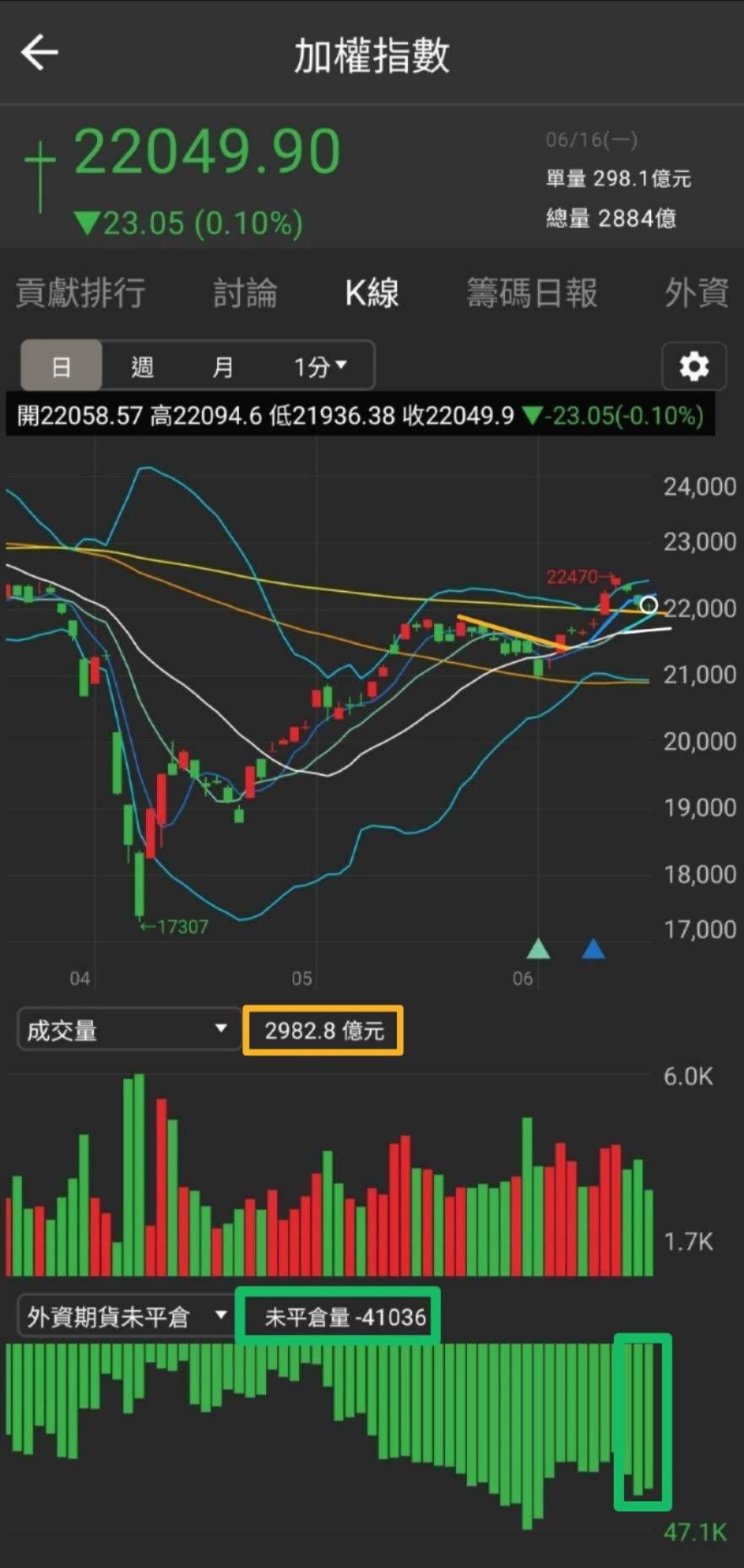Expand the 成交量 indicator dropdown
Viewport: 744px width, 1568px height.
(x=127, y=1029)
